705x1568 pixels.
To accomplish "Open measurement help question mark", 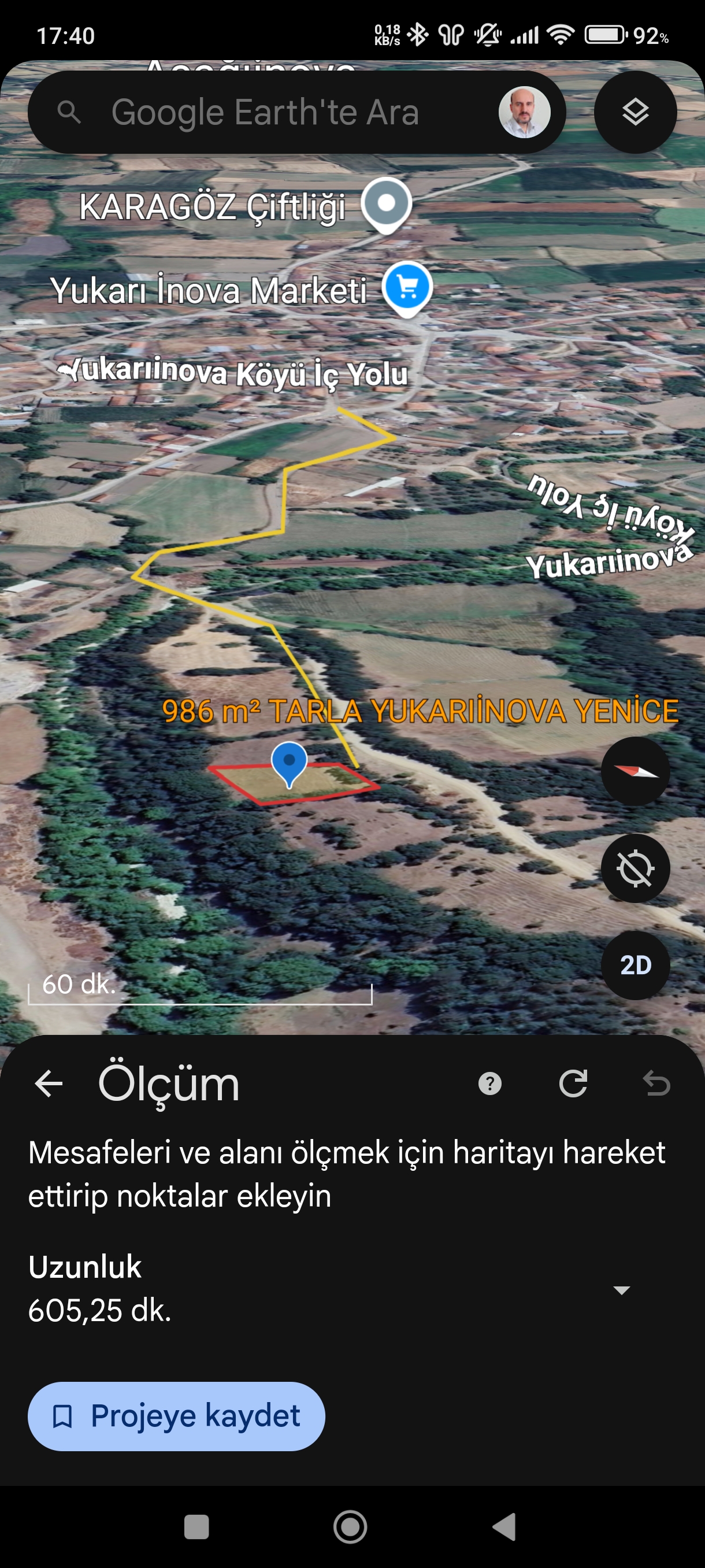I will click(489, 1083).
